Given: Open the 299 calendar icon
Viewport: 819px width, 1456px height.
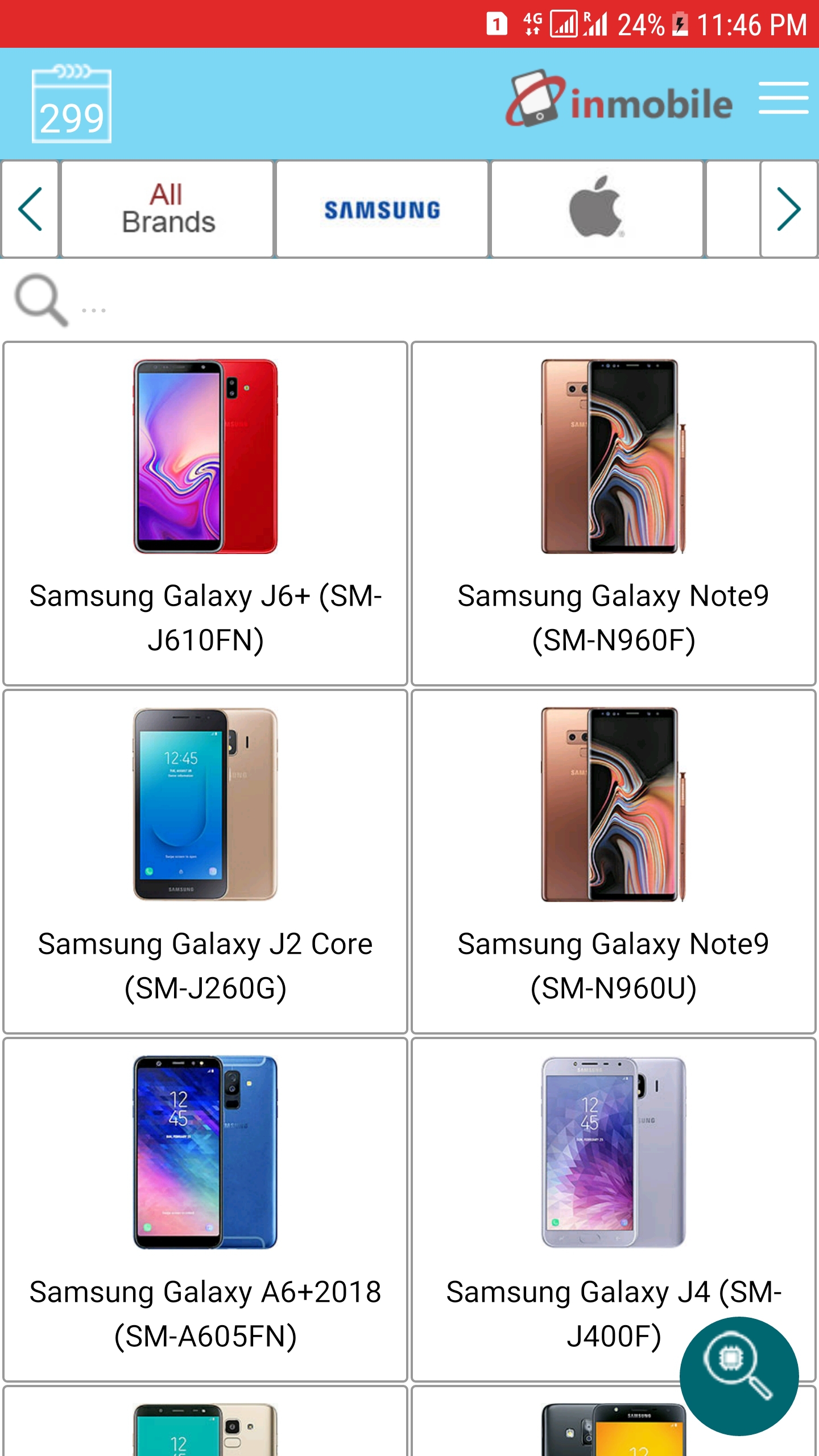Looking at the screenshot, I should tap(72, 106).
